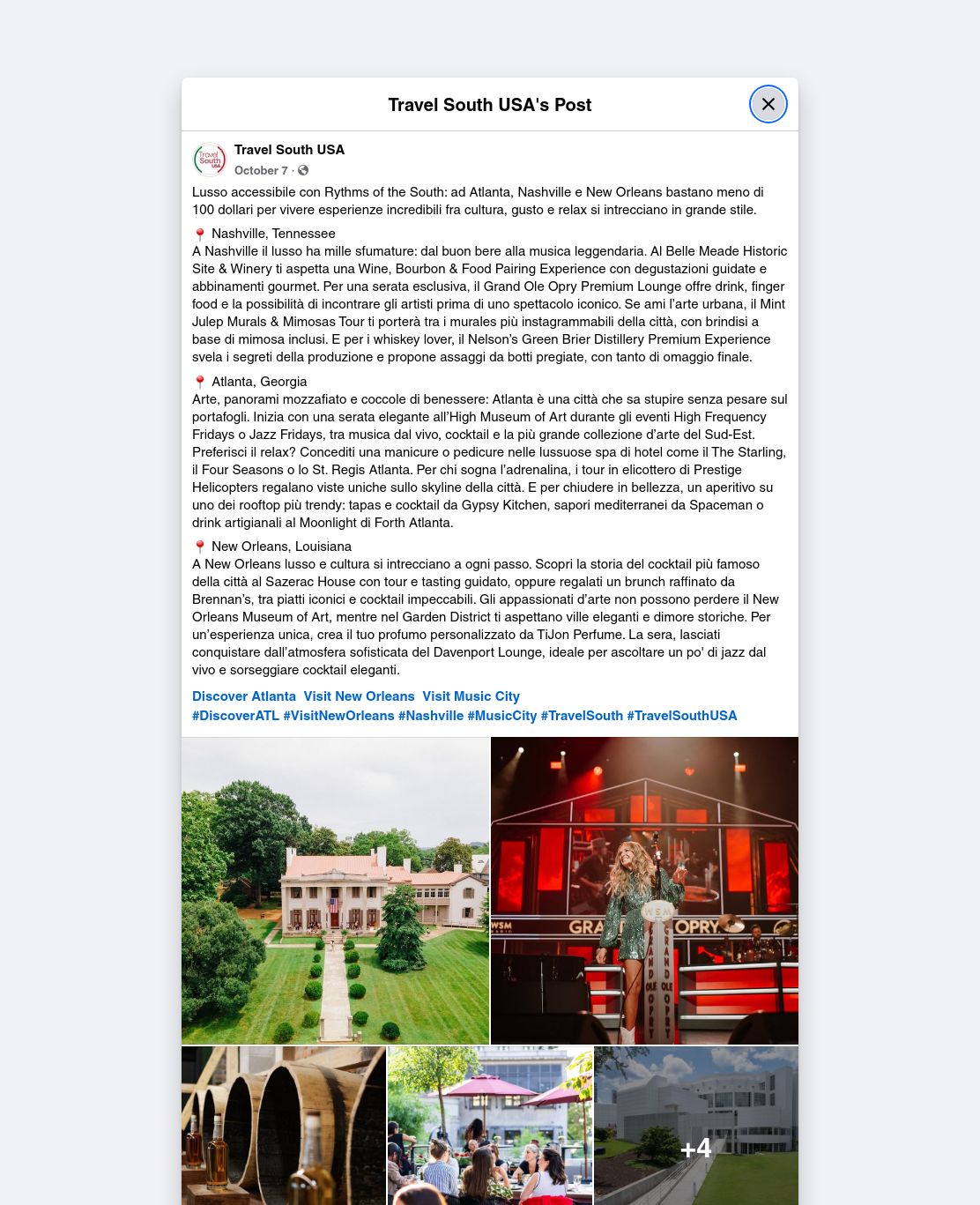Tap the #DiscoverATL hashtag
The image size is (980, 1205).
[235, 716]
